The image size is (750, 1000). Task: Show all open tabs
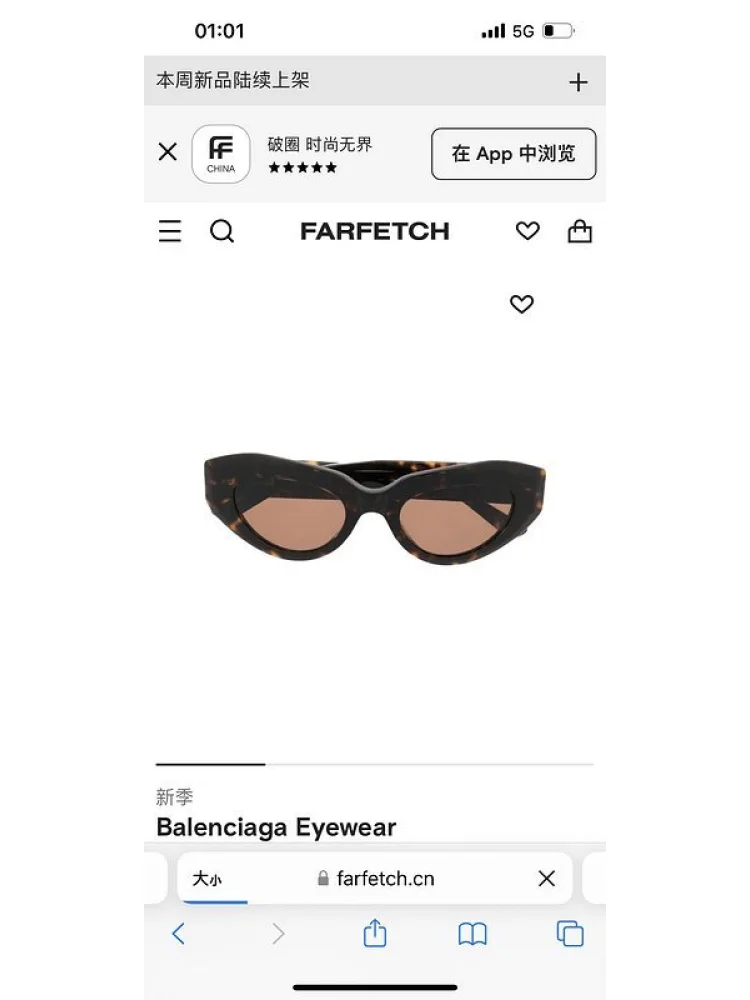(x=570, y=934)
